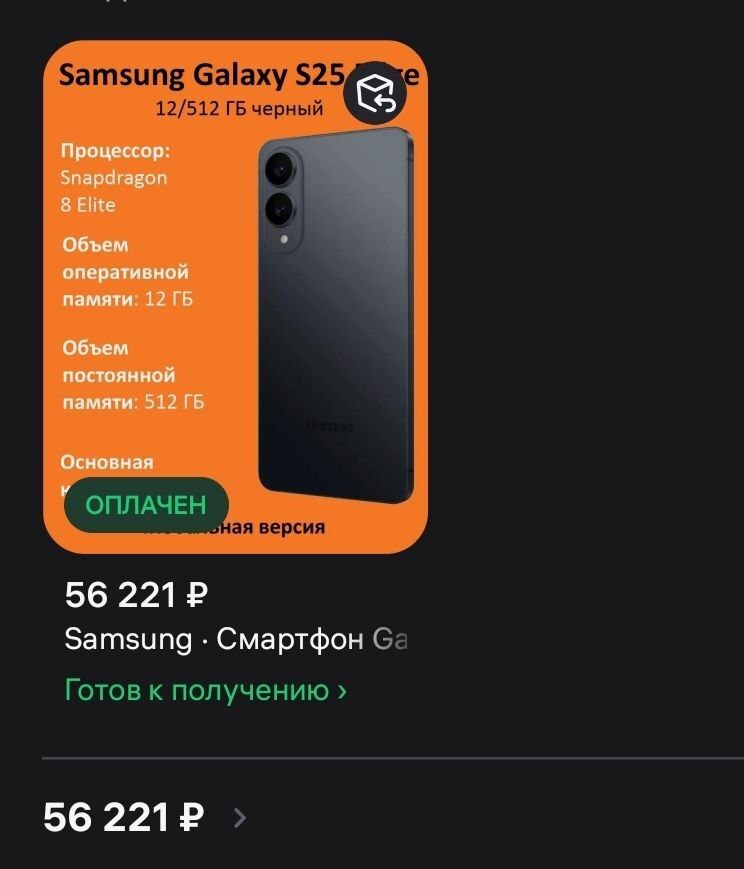Tap the return box icon on the product image

pos(377,95)
